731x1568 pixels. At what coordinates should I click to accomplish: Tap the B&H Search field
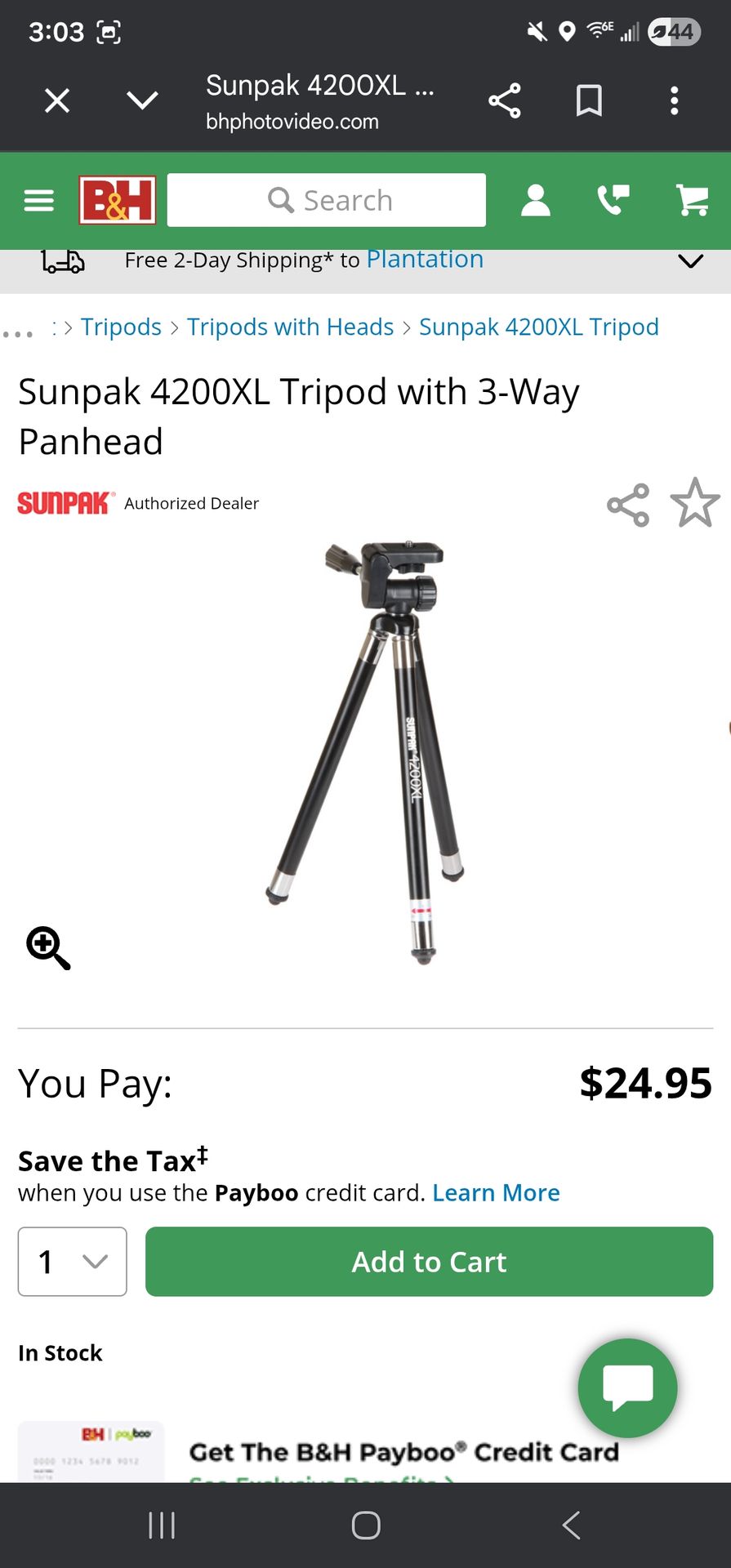[x=327, y=200]
